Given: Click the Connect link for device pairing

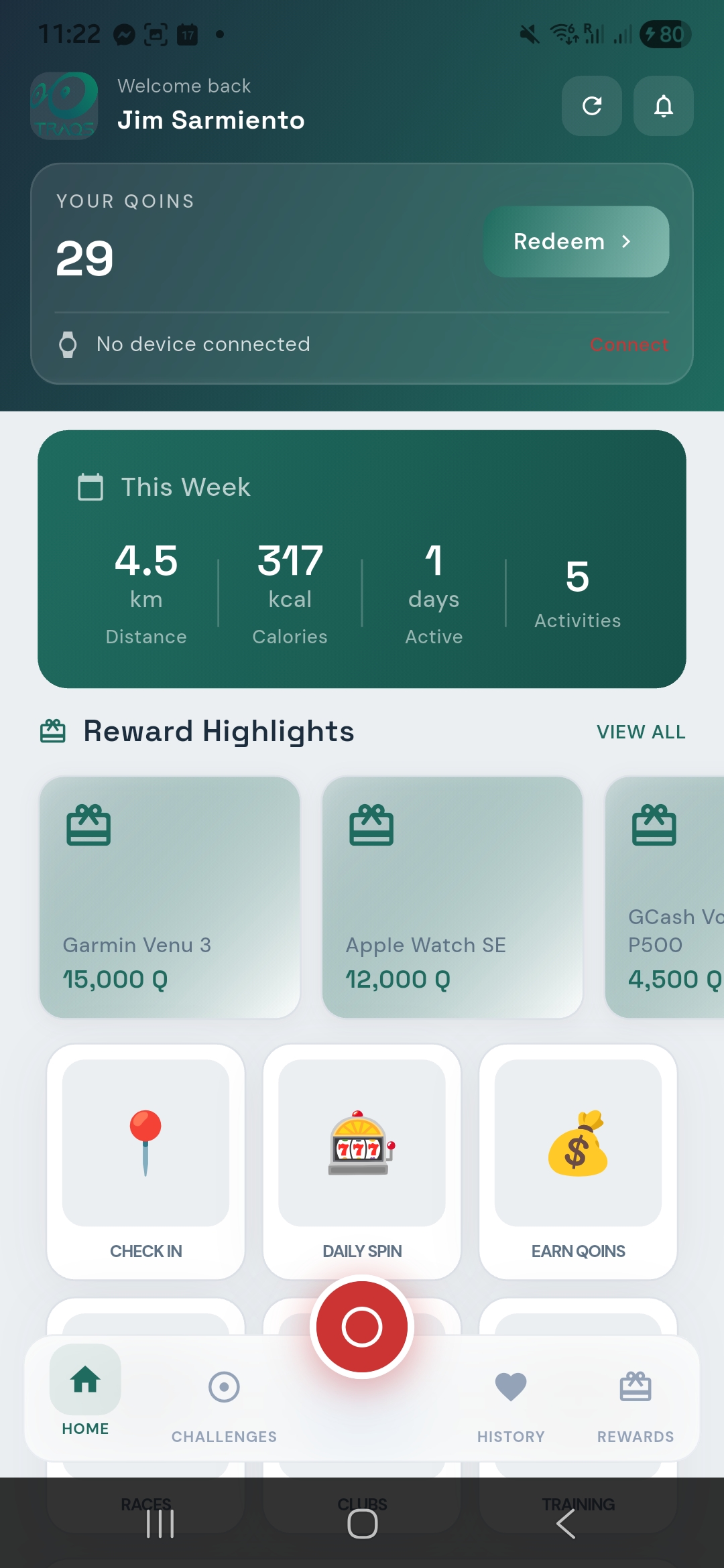Looking at the screenshot, I should [629, 344].
